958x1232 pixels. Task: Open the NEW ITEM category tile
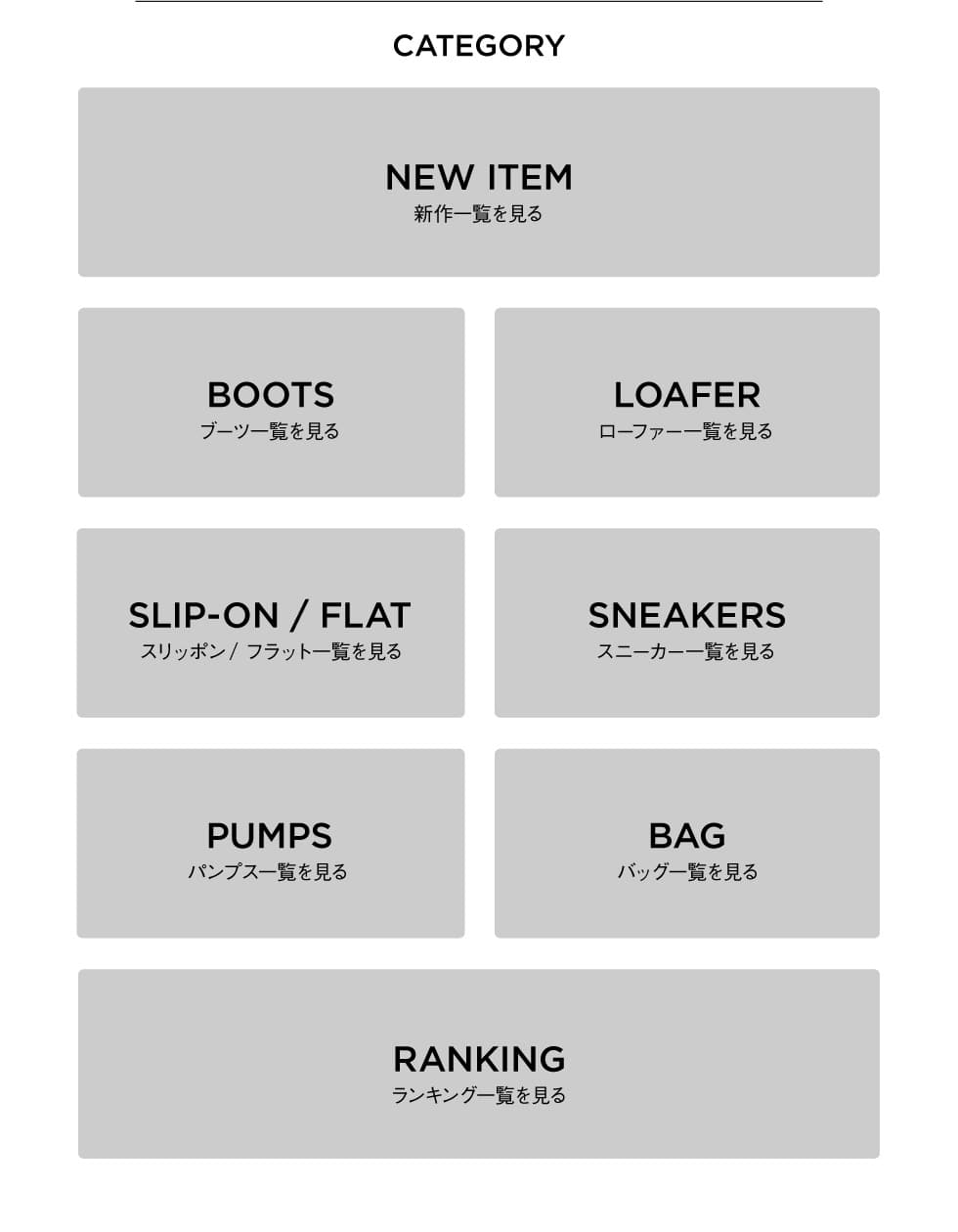[478, 183]
